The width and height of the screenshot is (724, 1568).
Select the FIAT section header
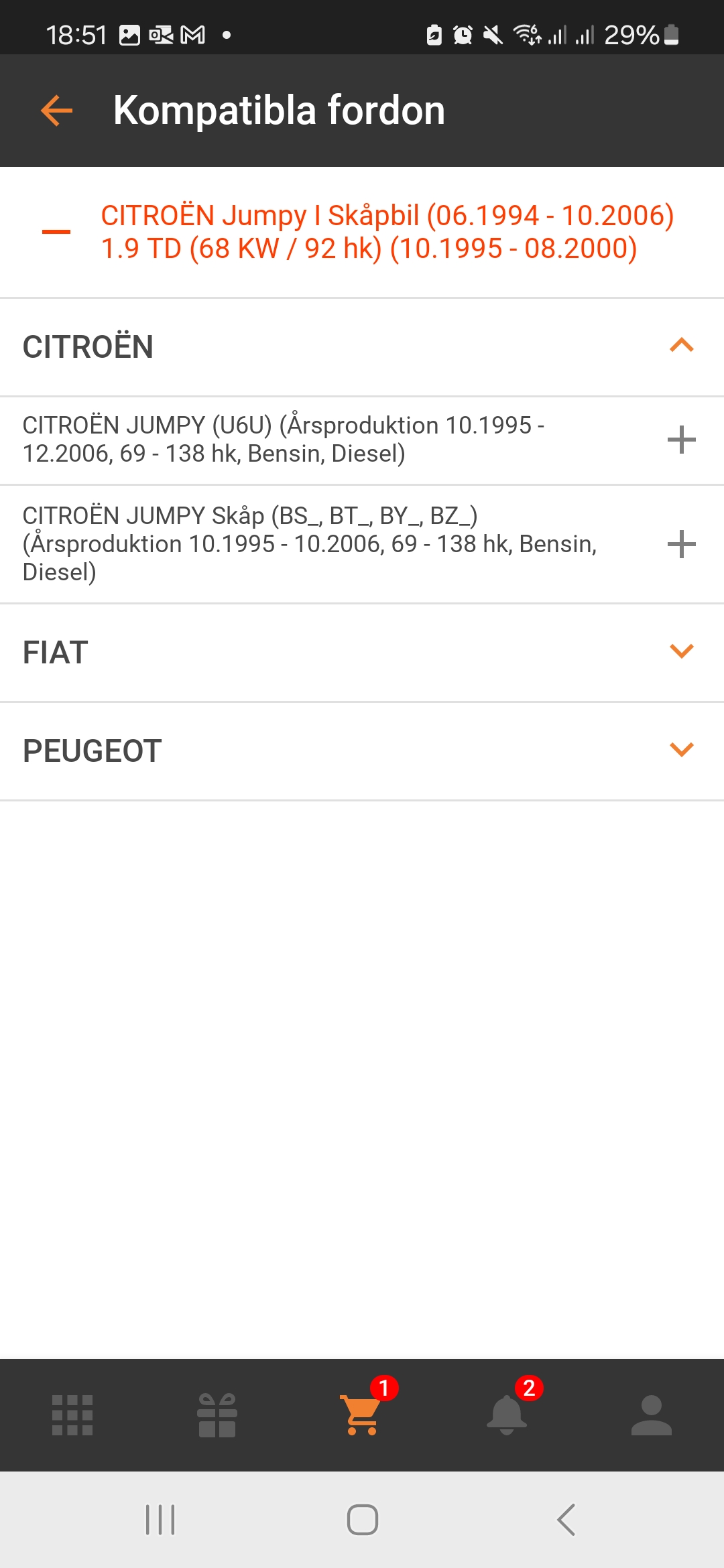click(55, 651)
